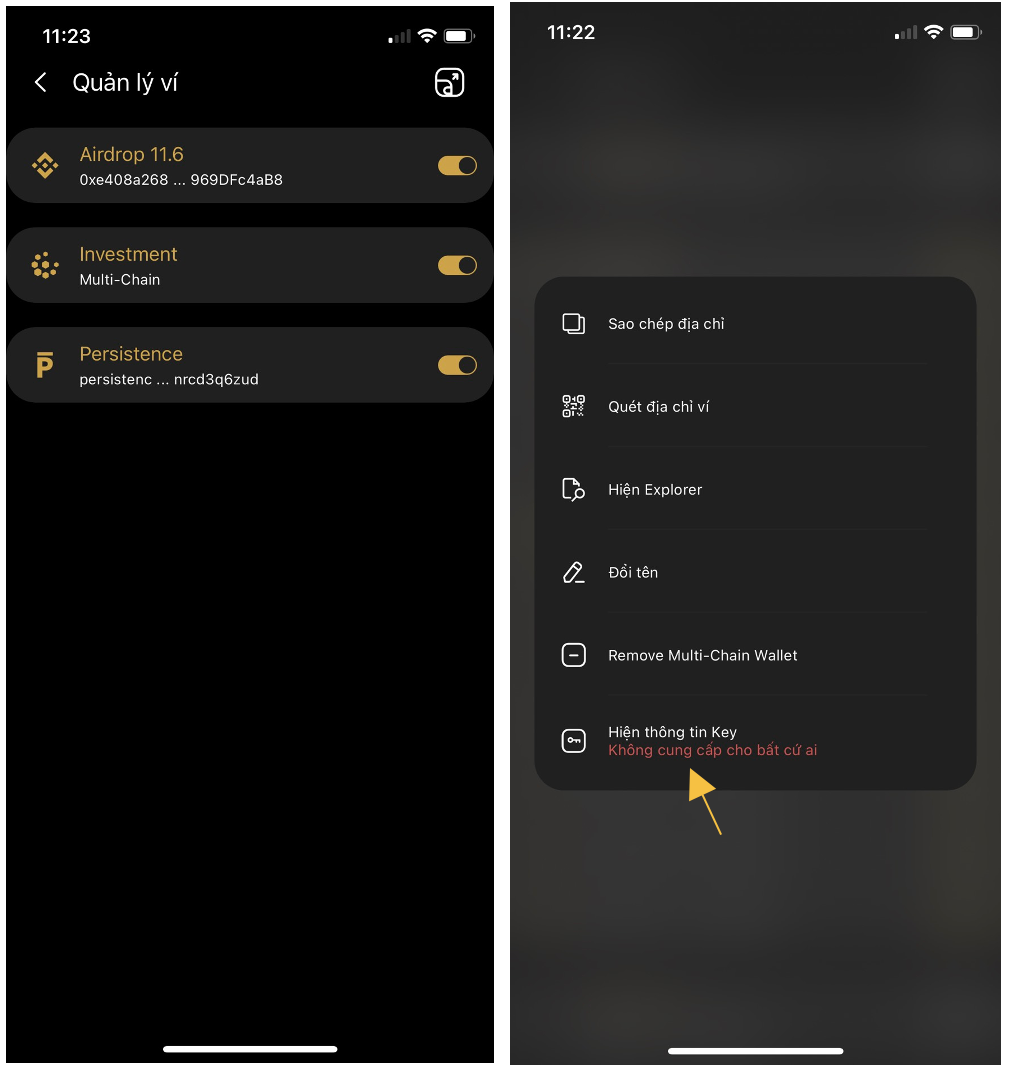Select Sao chép địa chỉ
Image resolution: width=1010 pixels, height=1076 pixels.
tap(666, 324)
